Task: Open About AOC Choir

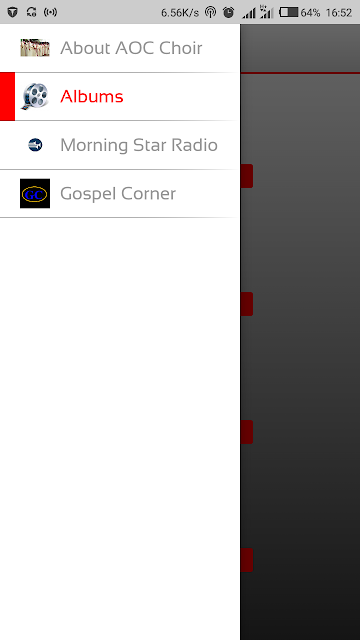Action: (x=120, y=48)
